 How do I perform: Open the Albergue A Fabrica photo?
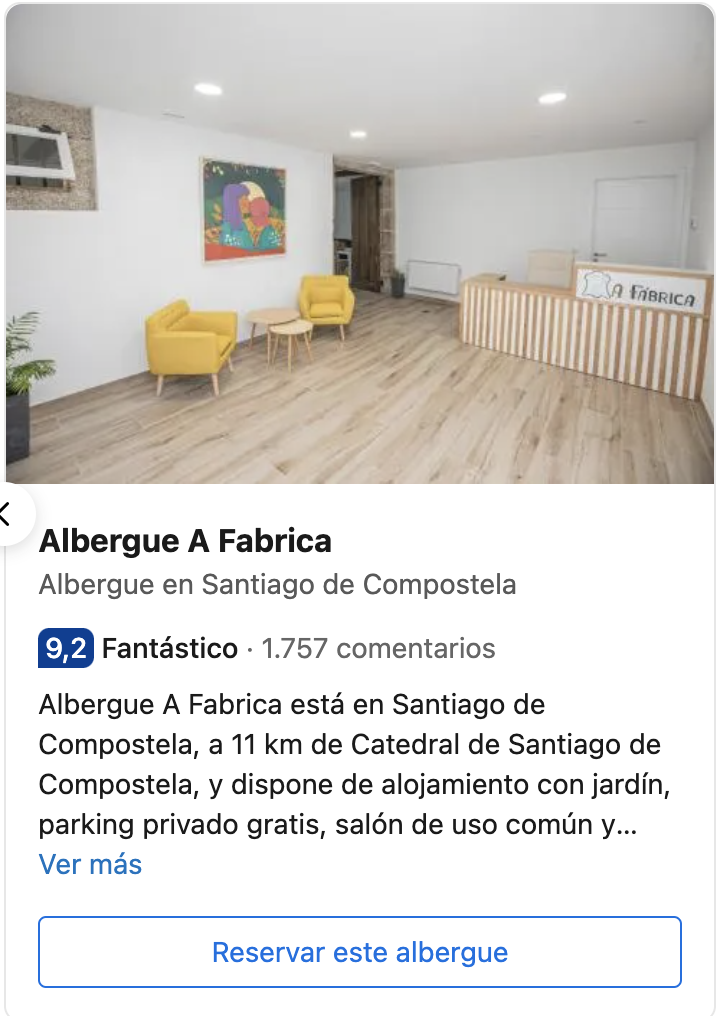360,245
